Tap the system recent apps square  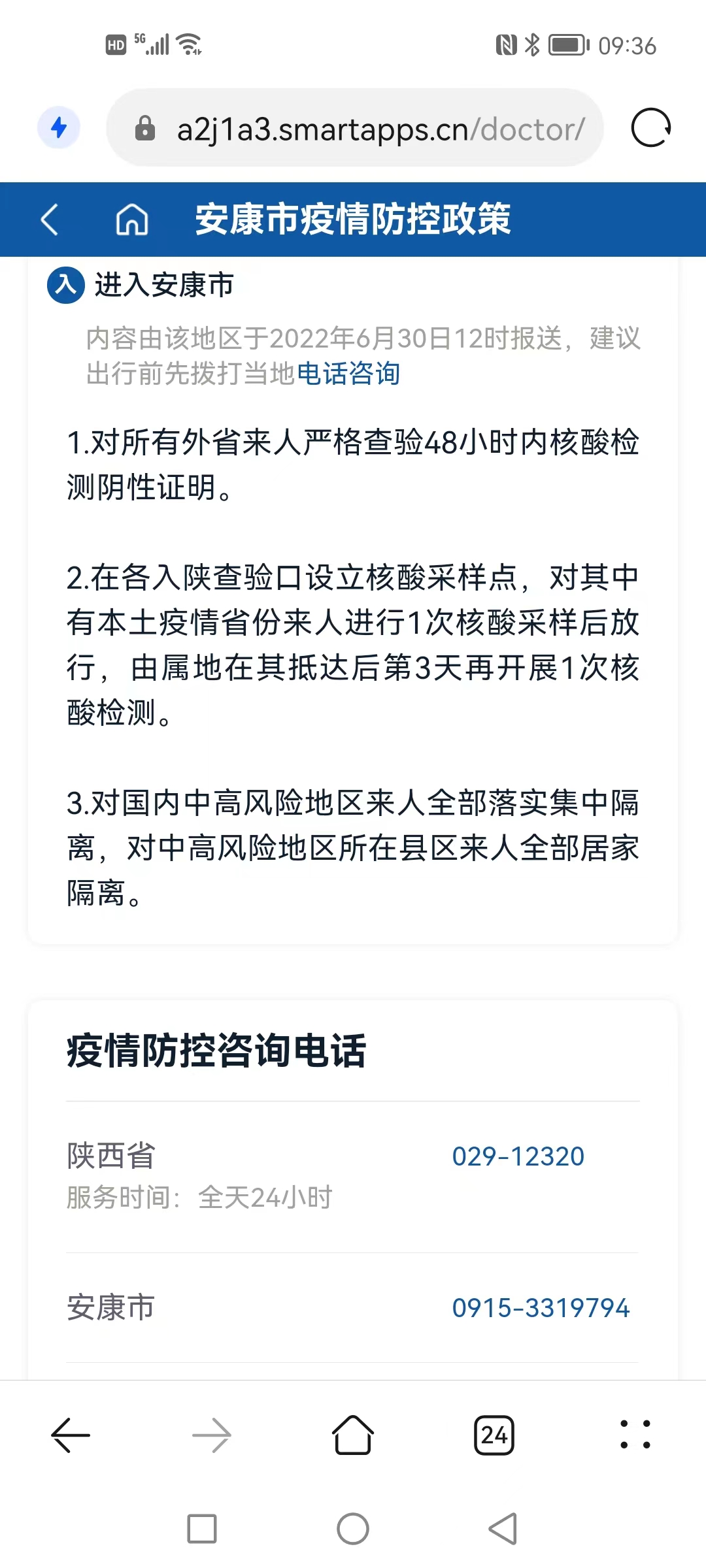pos(202,1529)
